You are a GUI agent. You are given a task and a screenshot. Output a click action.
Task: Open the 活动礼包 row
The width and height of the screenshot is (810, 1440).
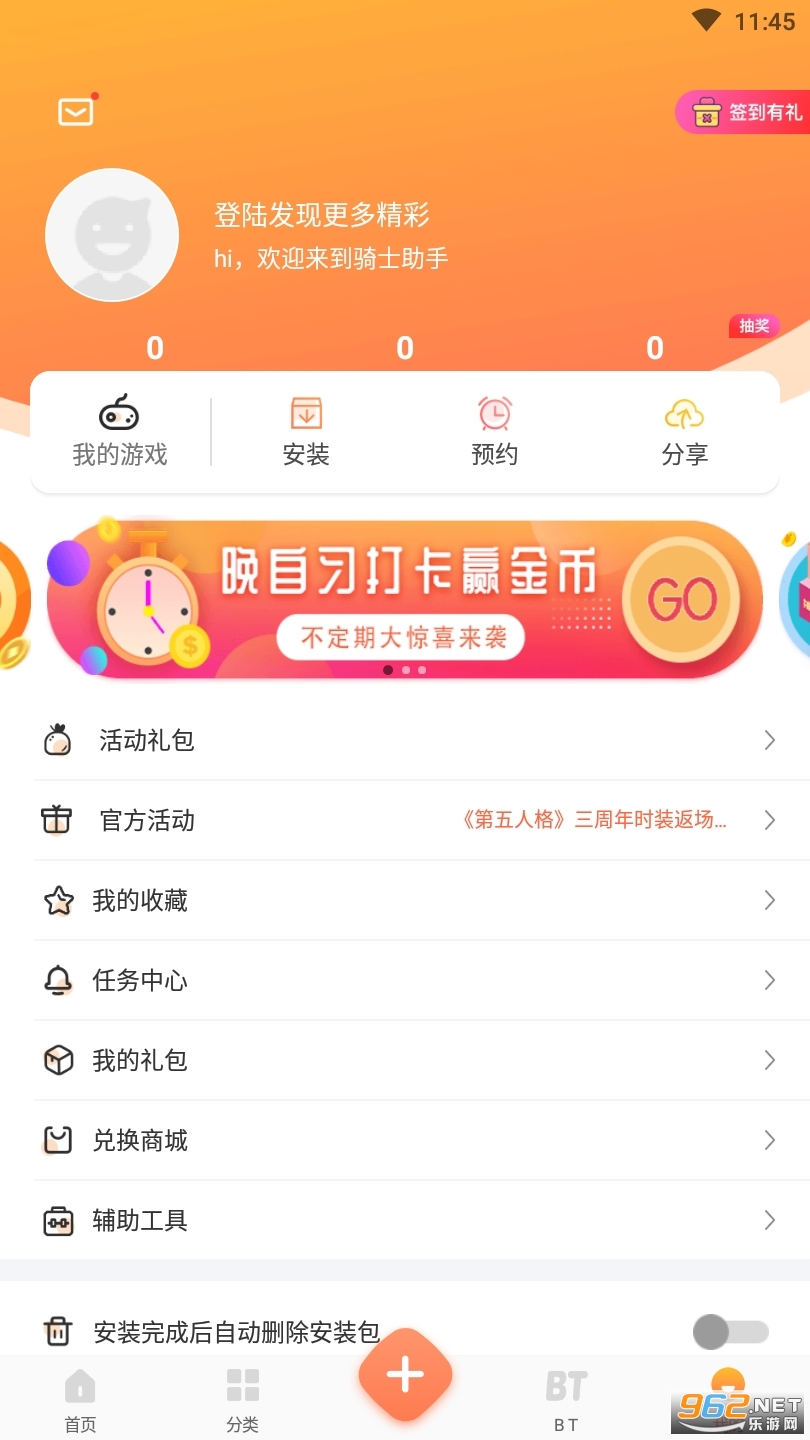(405, 741)
